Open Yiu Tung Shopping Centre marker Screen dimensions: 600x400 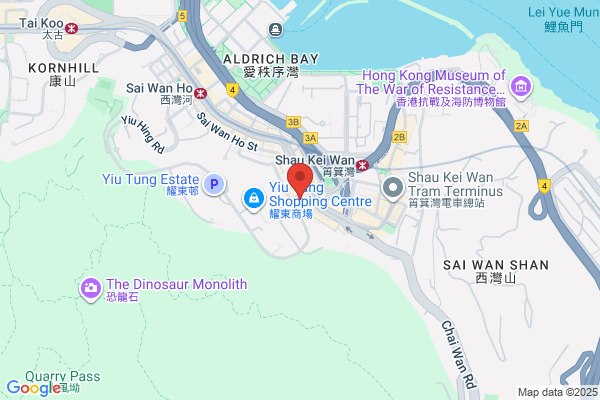[x=253, y=199]
